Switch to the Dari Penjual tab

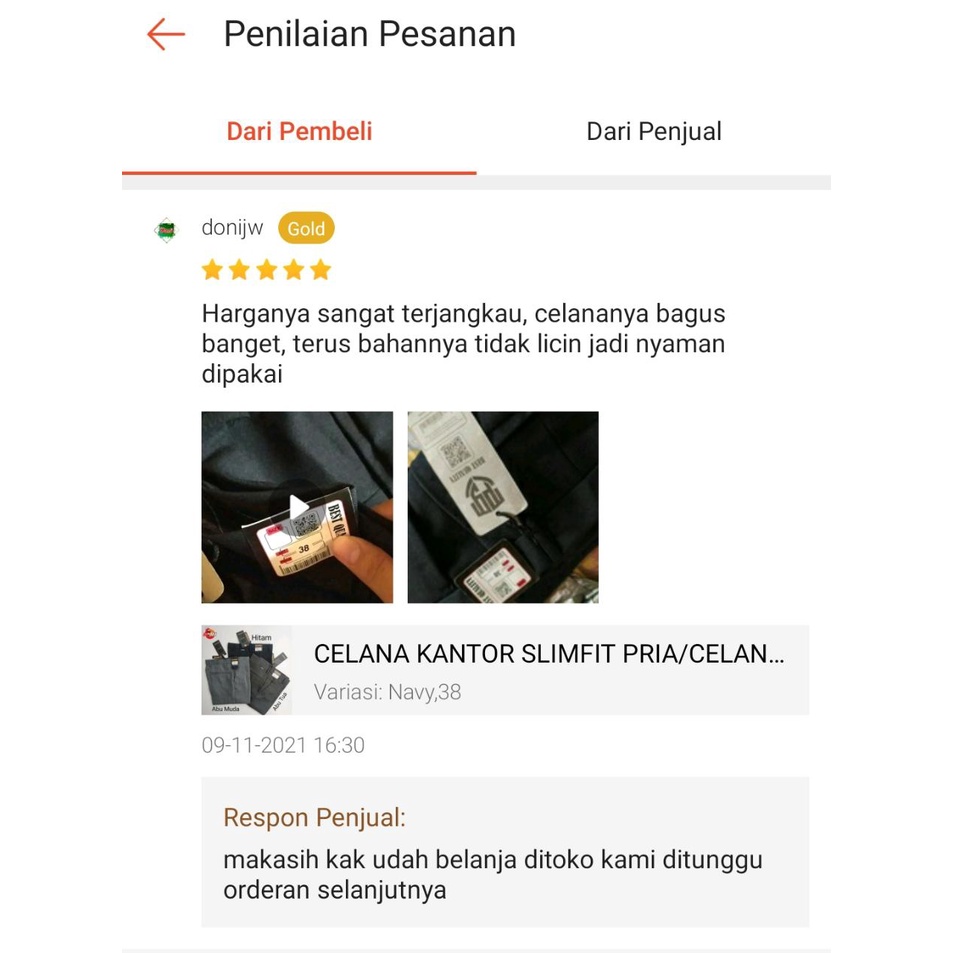(x=653, y=131)
